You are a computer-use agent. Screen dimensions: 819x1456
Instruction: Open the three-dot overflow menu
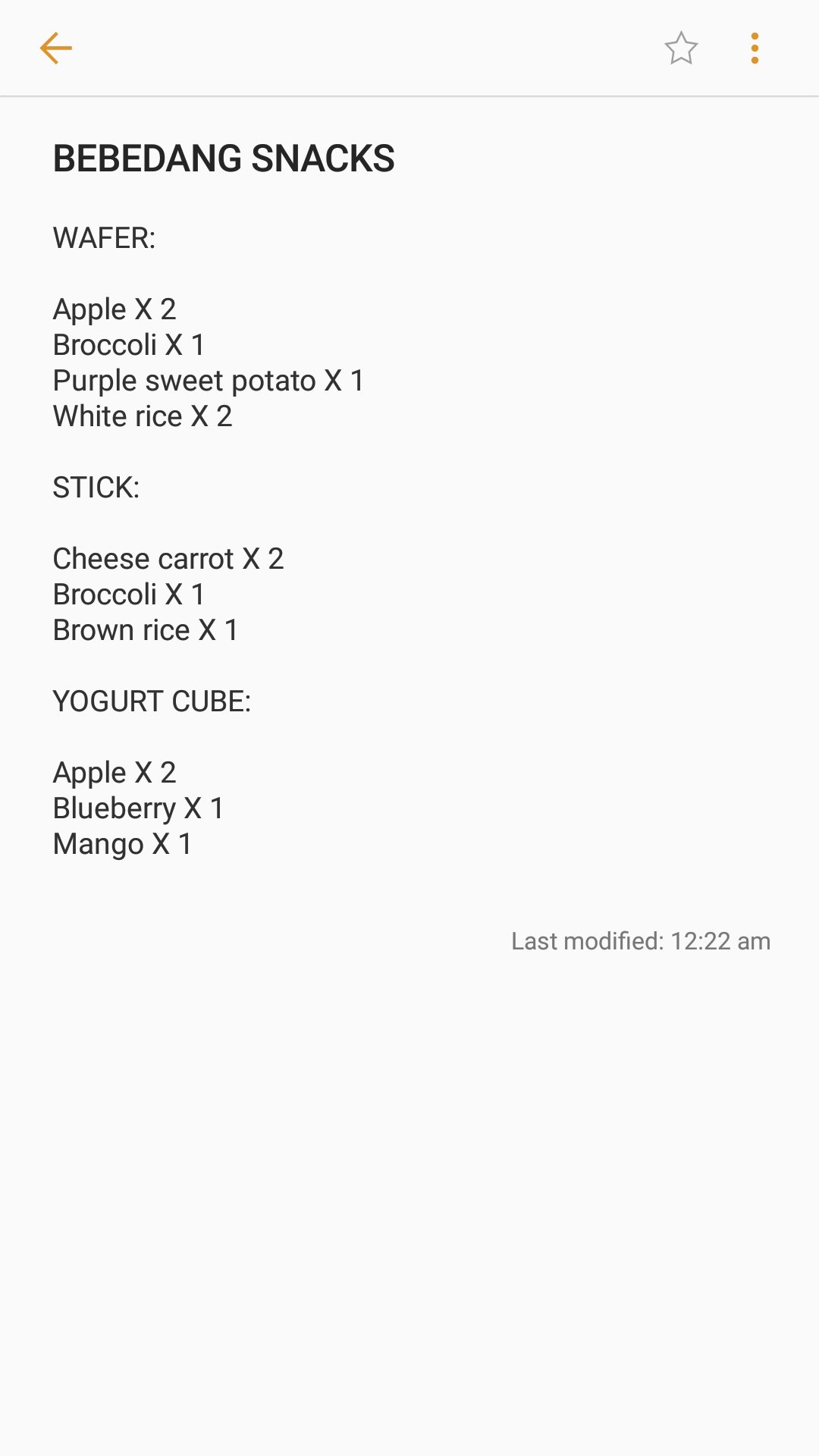(755, 49)
